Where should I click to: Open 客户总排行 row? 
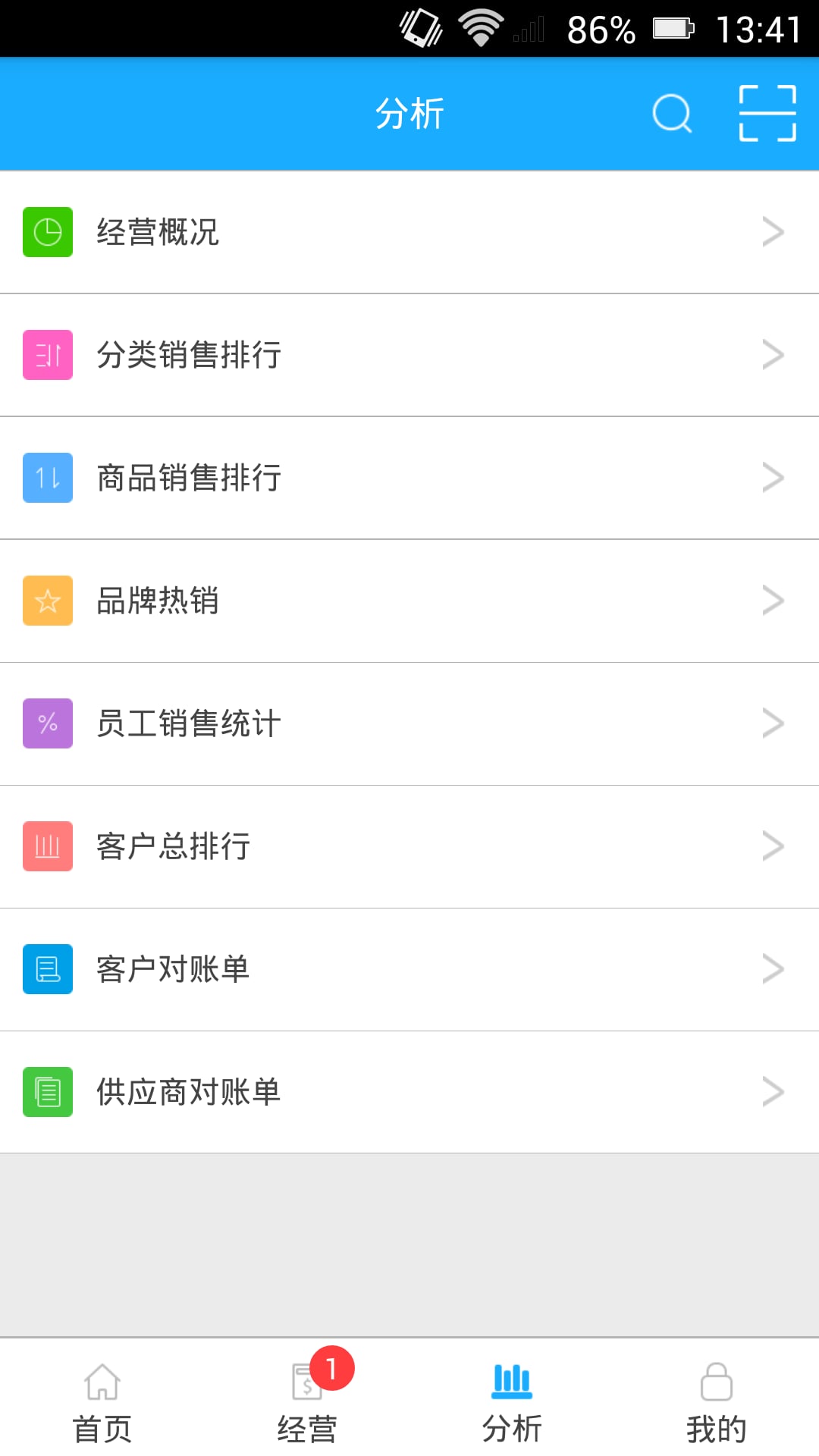[x=409, y=846]
